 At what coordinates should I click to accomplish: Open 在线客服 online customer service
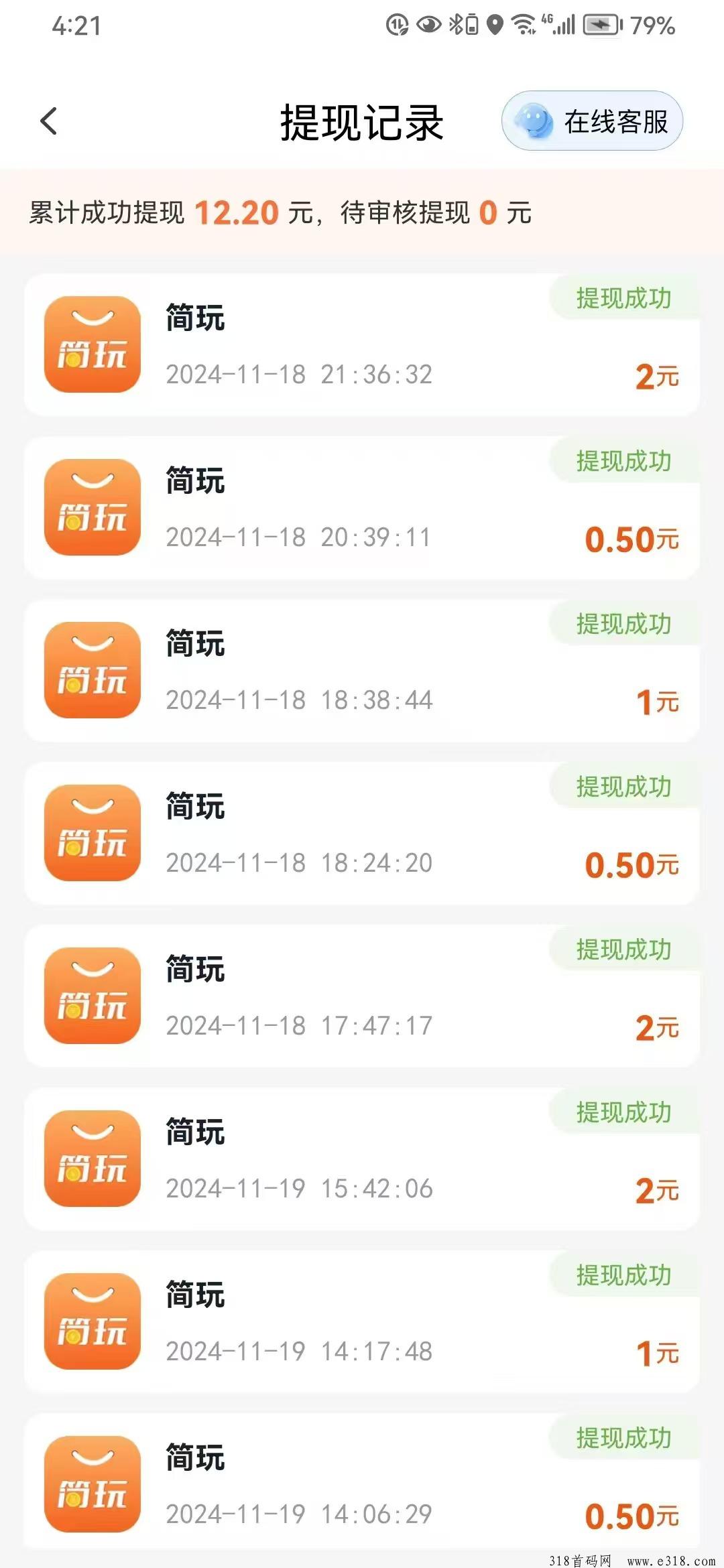(592, 121)
